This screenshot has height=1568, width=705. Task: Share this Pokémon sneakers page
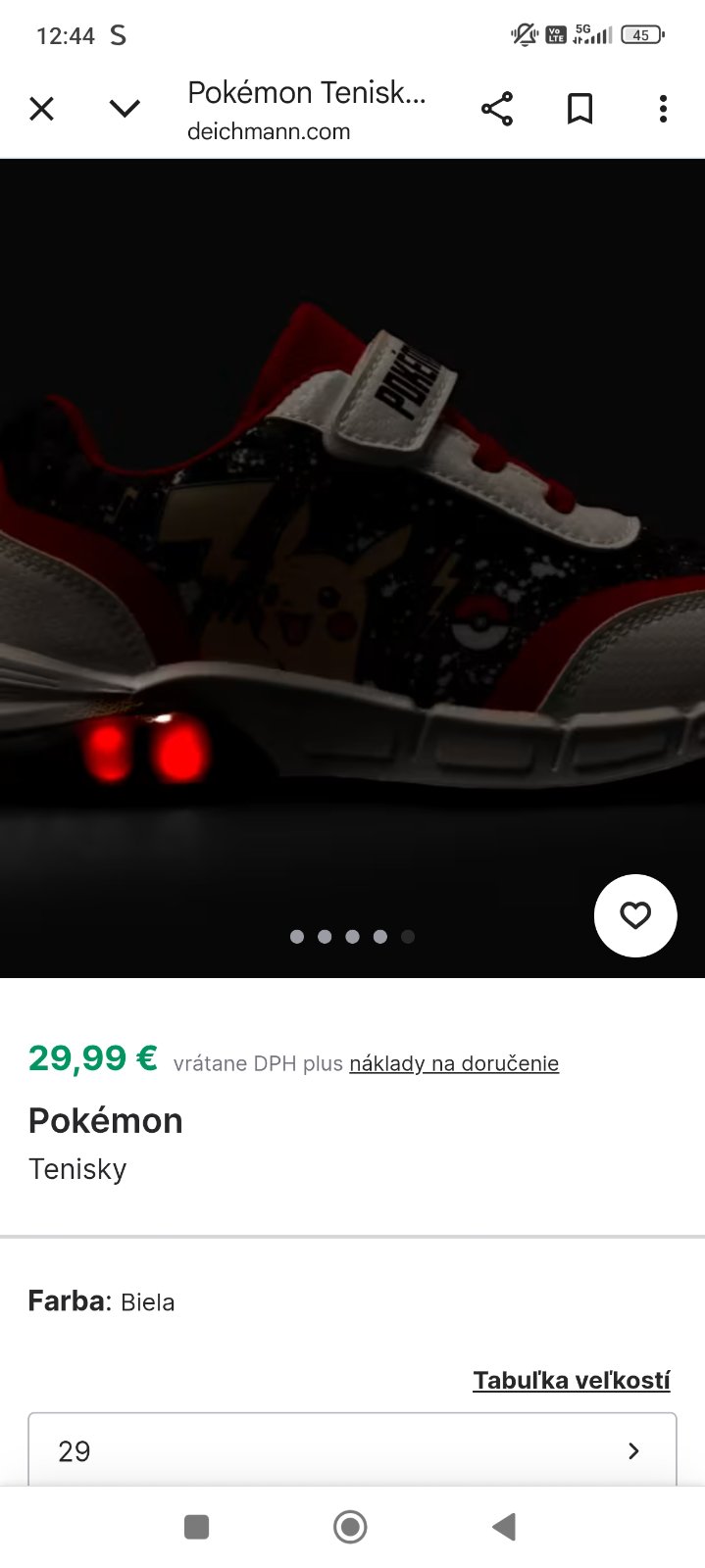(497, 109)
